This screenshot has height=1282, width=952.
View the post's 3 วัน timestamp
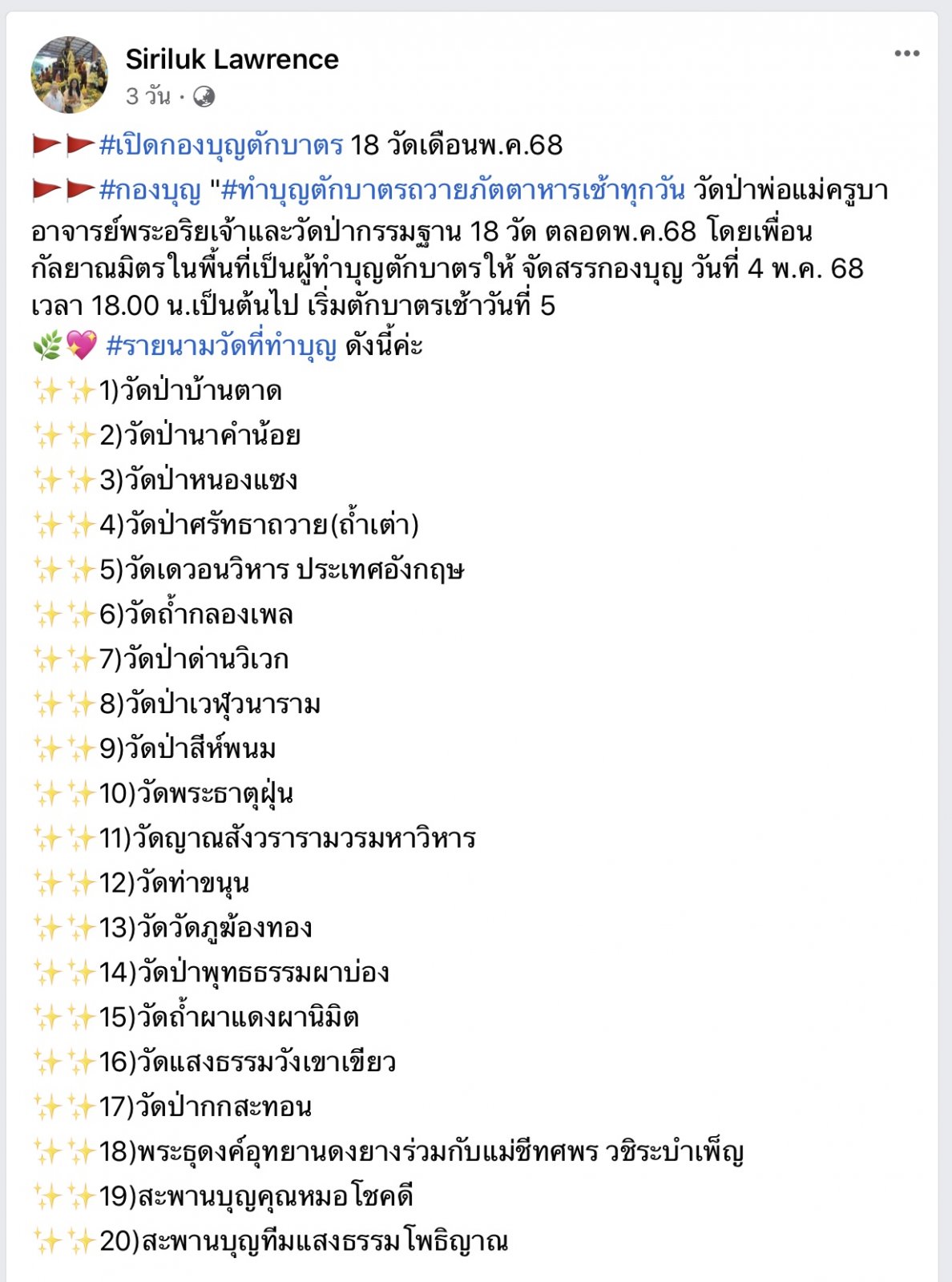coord(147,97)
